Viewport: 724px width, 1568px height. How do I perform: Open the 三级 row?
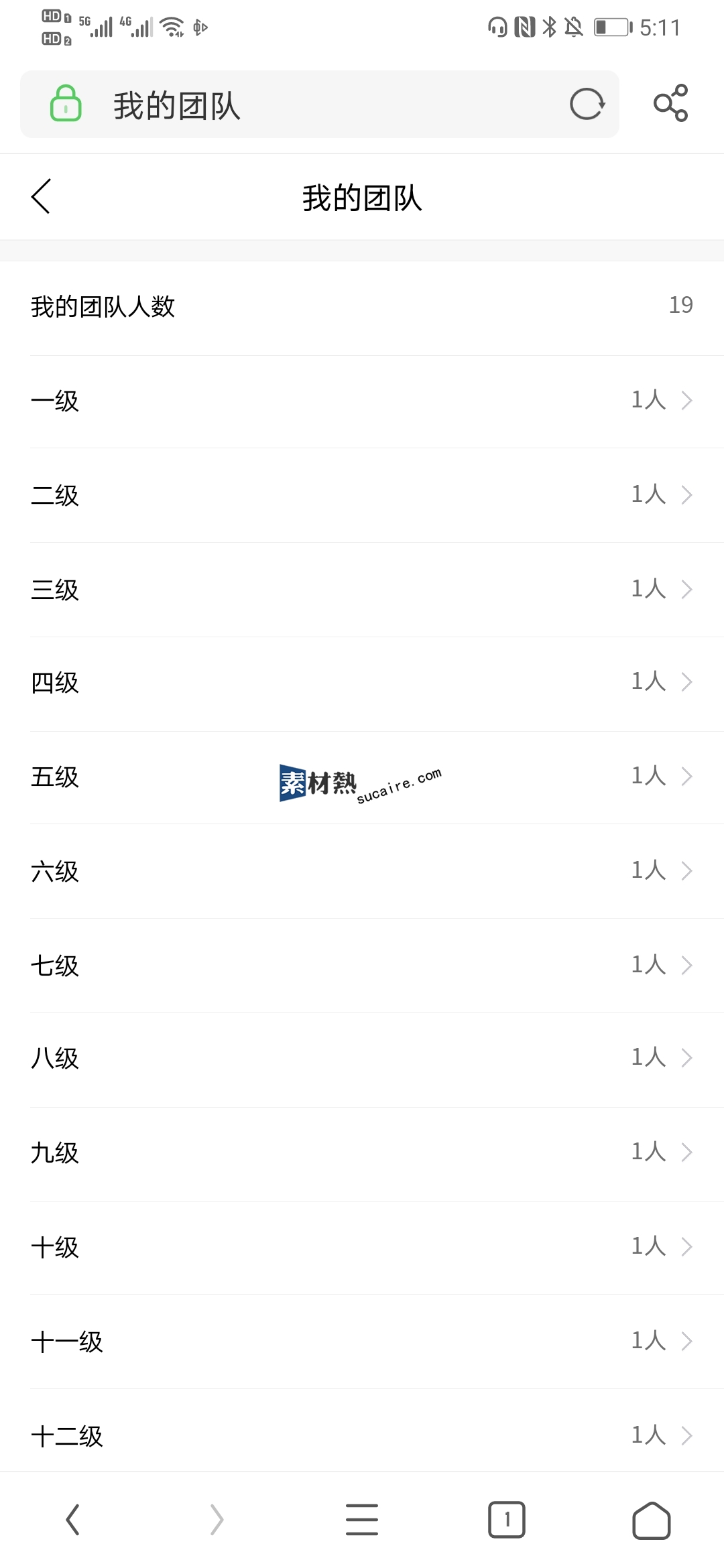362,590
